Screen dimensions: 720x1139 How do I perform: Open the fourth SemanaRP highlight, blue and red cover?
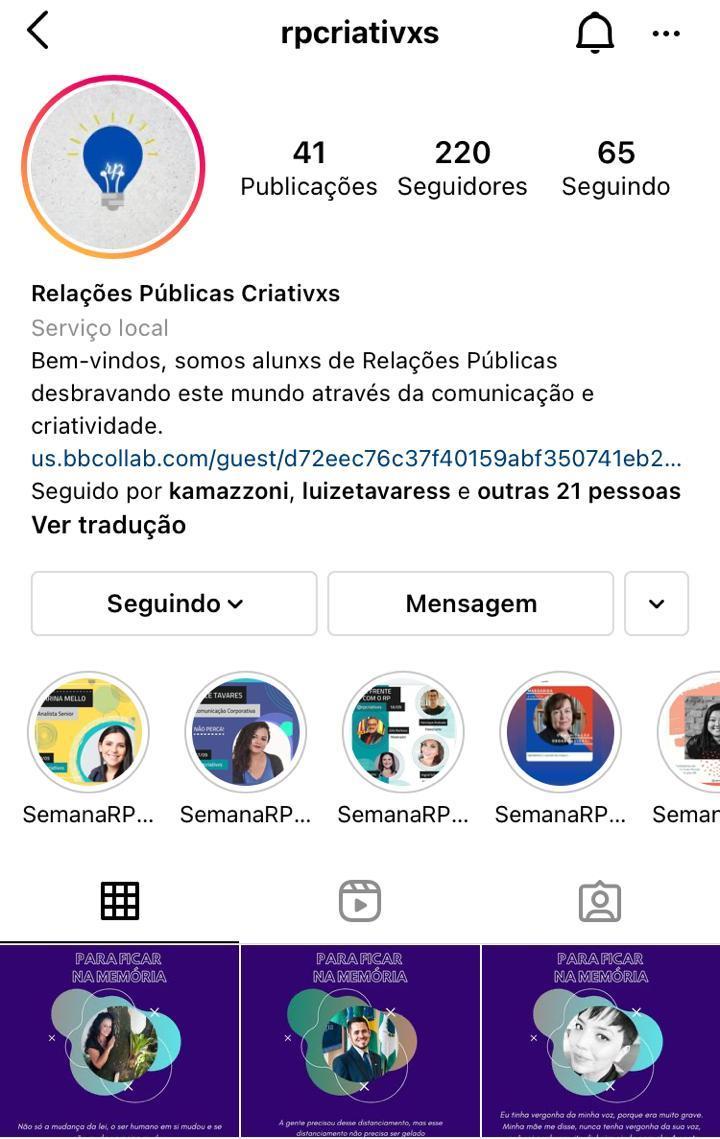pos(560,732)
